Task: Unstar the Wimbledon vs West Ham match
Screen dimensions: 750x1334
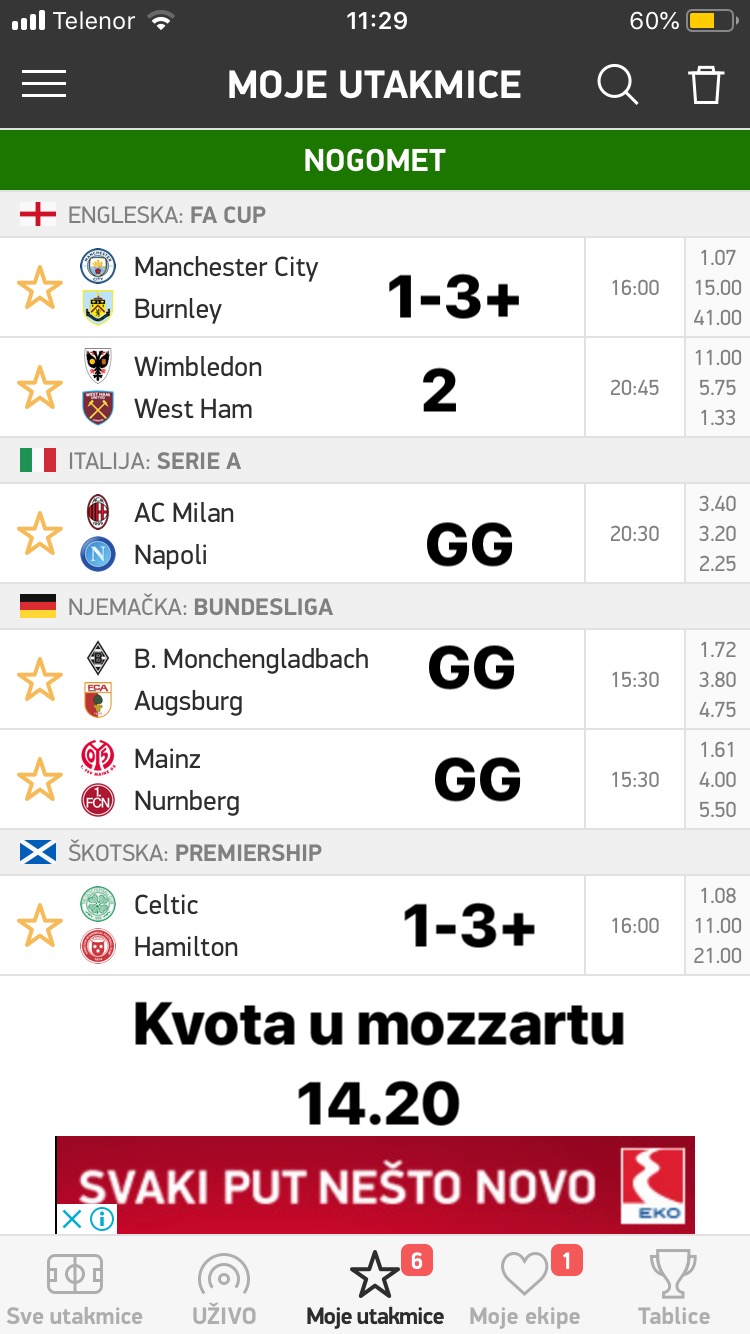Action: 40,388
